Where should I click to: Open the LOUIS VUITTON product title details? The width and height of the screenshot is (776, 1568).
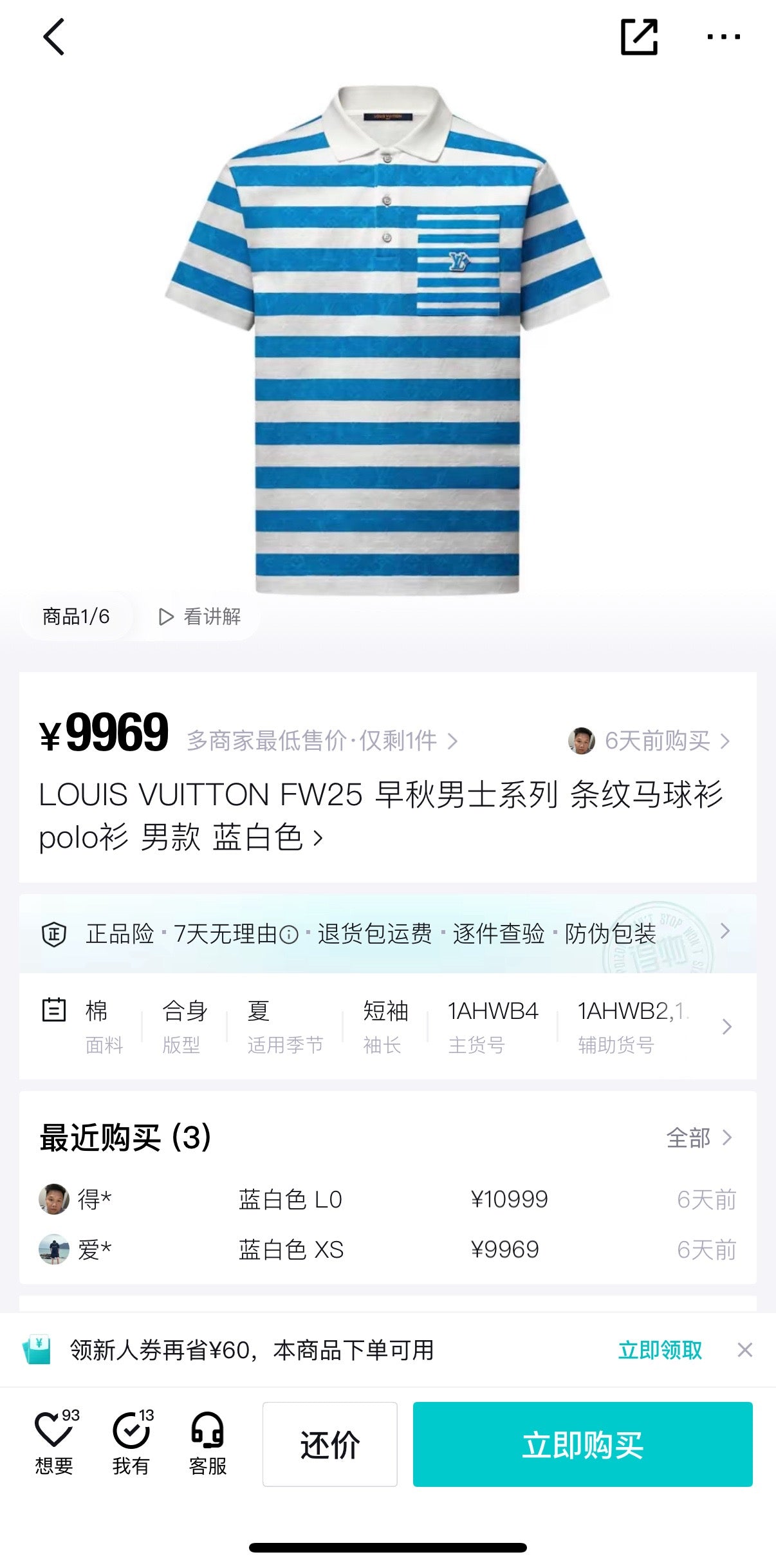coord(380,816)
